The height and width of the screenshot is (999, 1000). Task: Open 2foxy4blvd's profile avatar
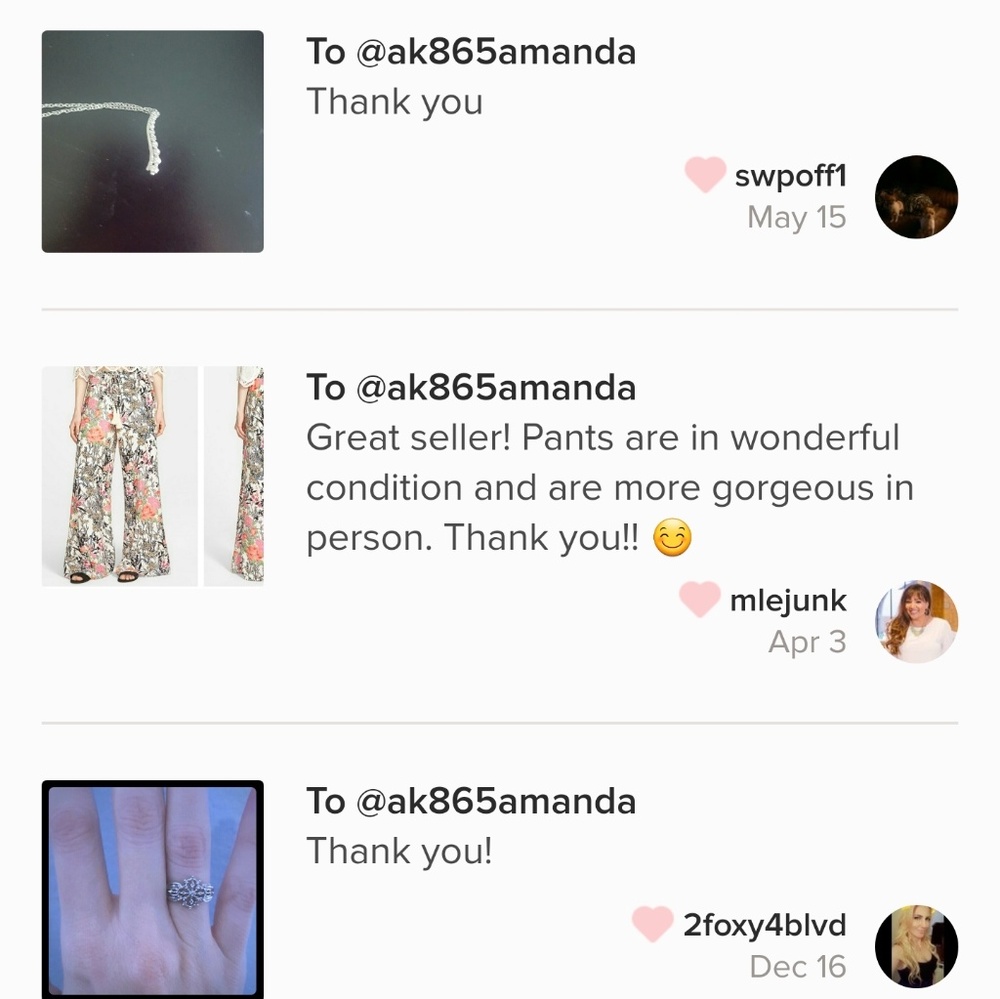916,946
